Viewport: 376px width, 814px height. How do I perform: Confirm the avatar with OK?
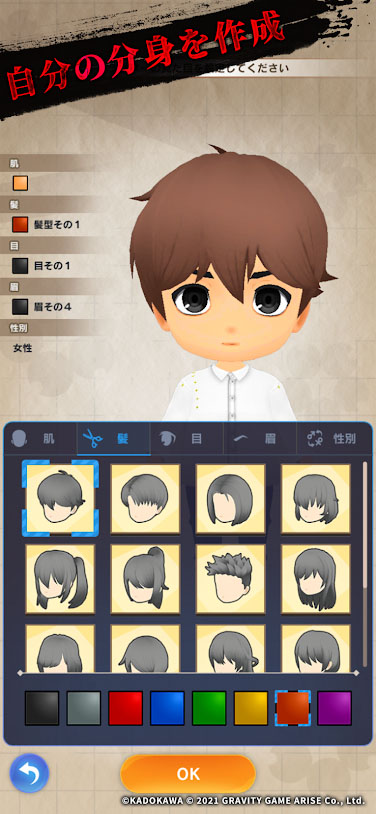click(x=188, y=774)
